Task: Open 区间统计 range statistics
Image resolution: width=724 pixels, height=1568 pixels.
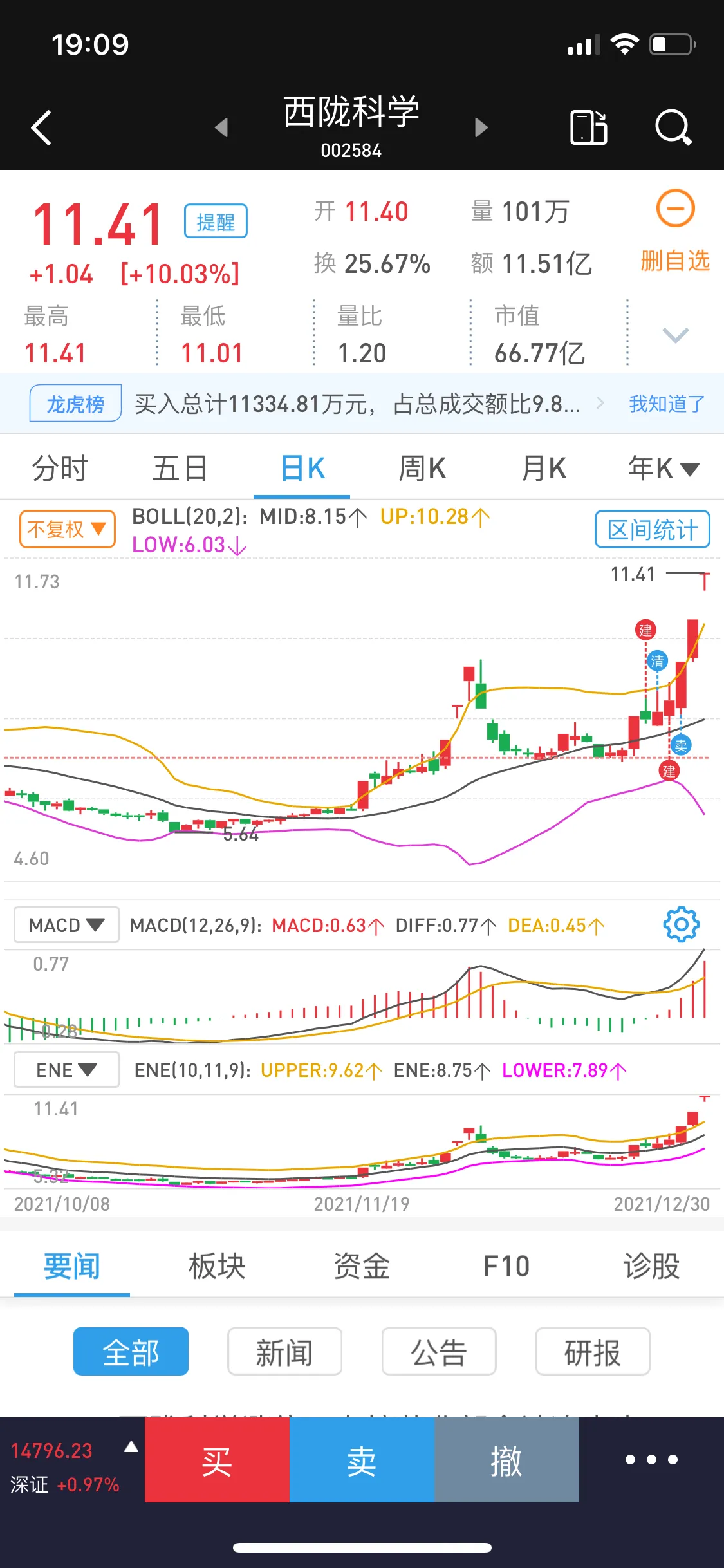Action: point(652,530)
